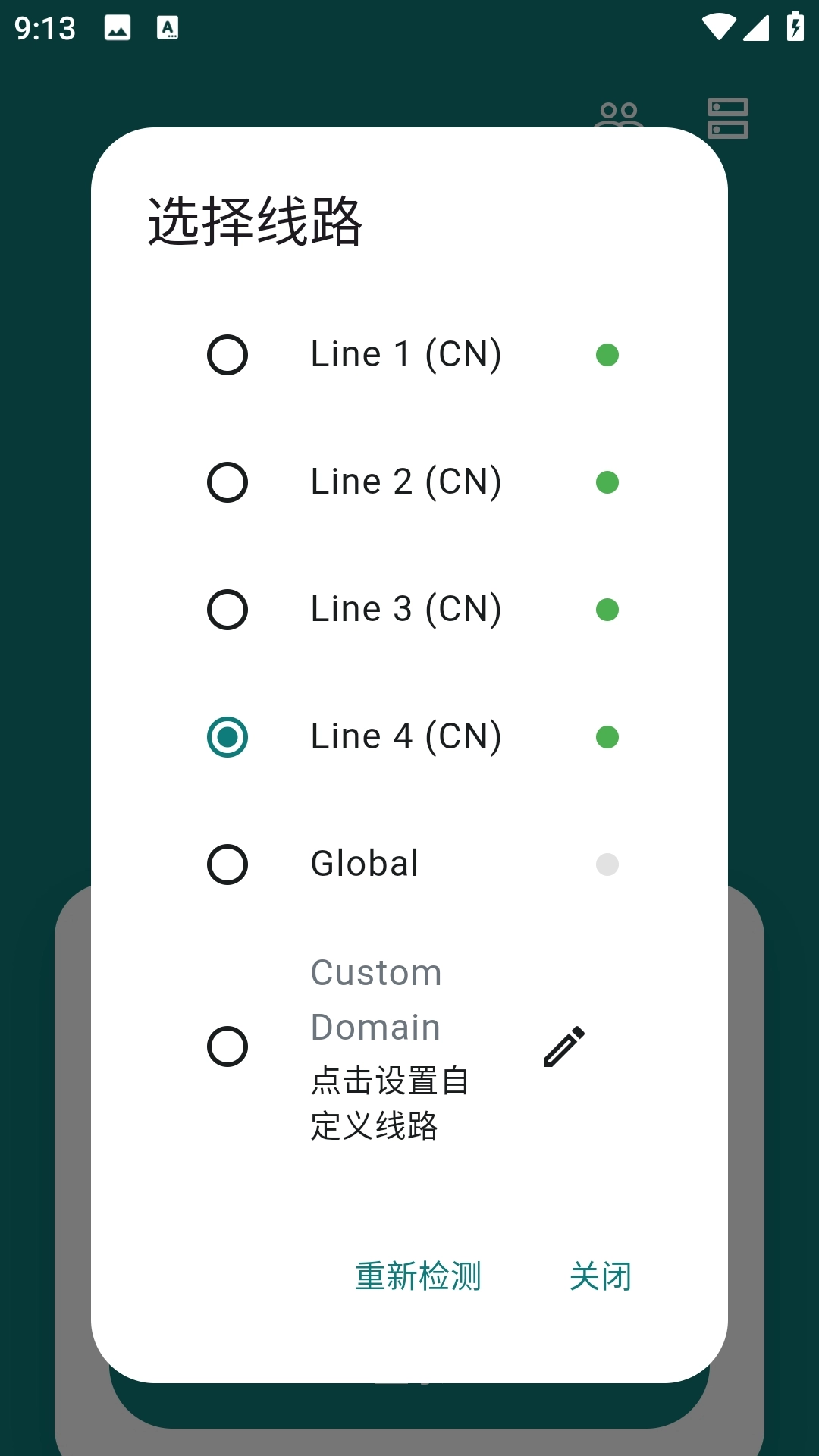Click the green status dot beside Line 1
Screen dimensions: 819x1456
tap(607, 354)
